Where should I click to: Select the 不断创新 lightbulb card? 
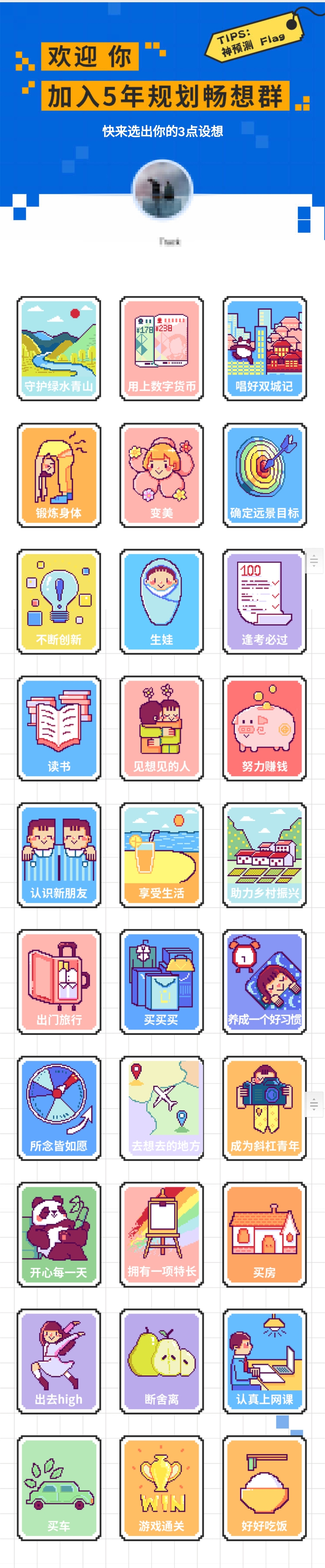(58, 601)
